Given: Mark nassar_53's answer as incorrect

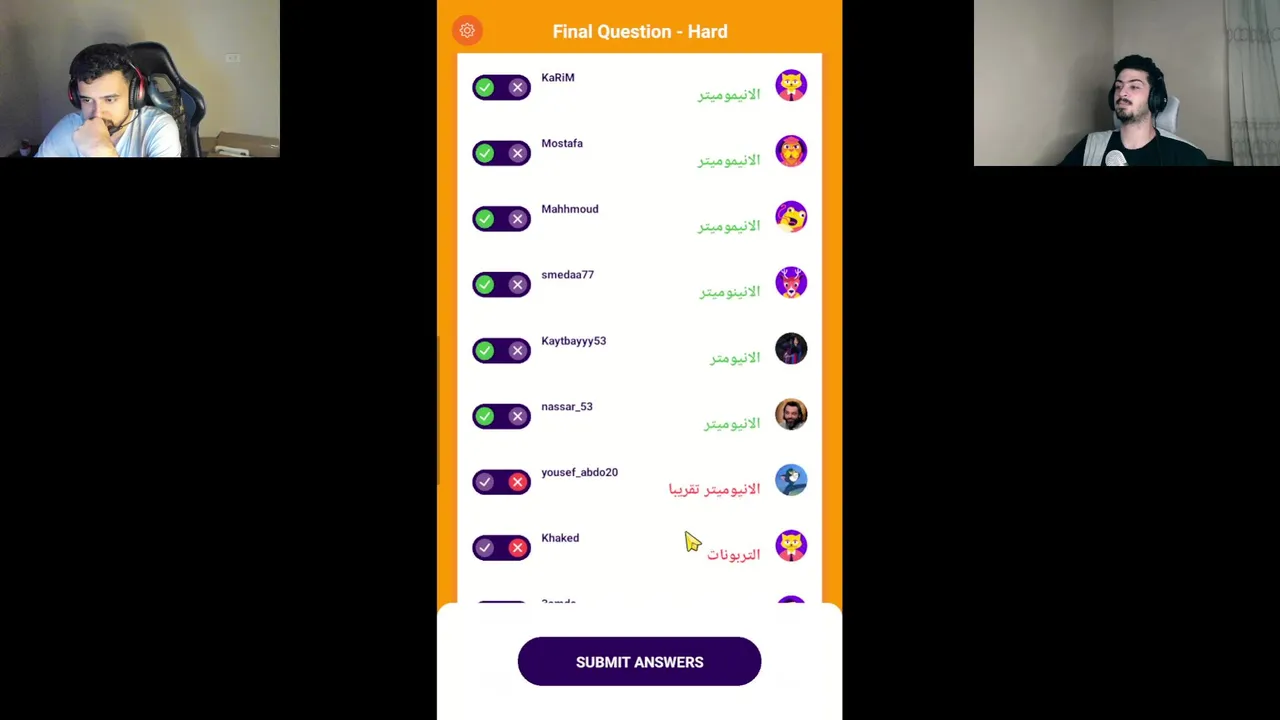Looking at the screenshot, I should [517, 416].
